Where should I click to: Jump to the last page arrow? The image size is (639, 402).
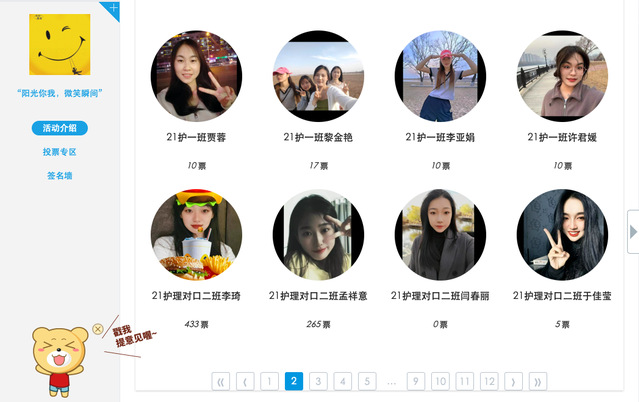coord(538,381)
